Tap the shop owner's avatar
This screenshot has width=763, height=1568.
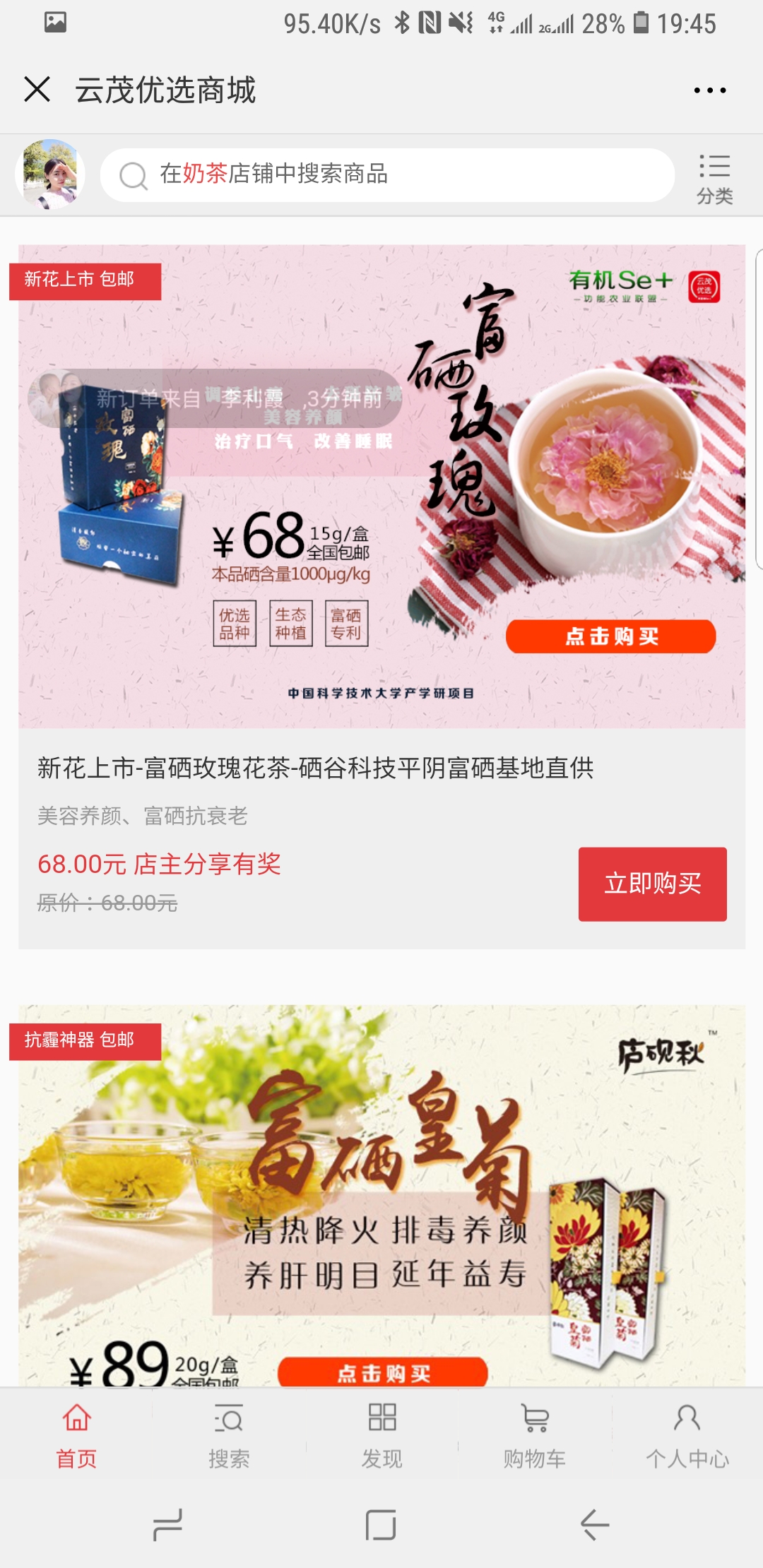(x=50, y=174)
